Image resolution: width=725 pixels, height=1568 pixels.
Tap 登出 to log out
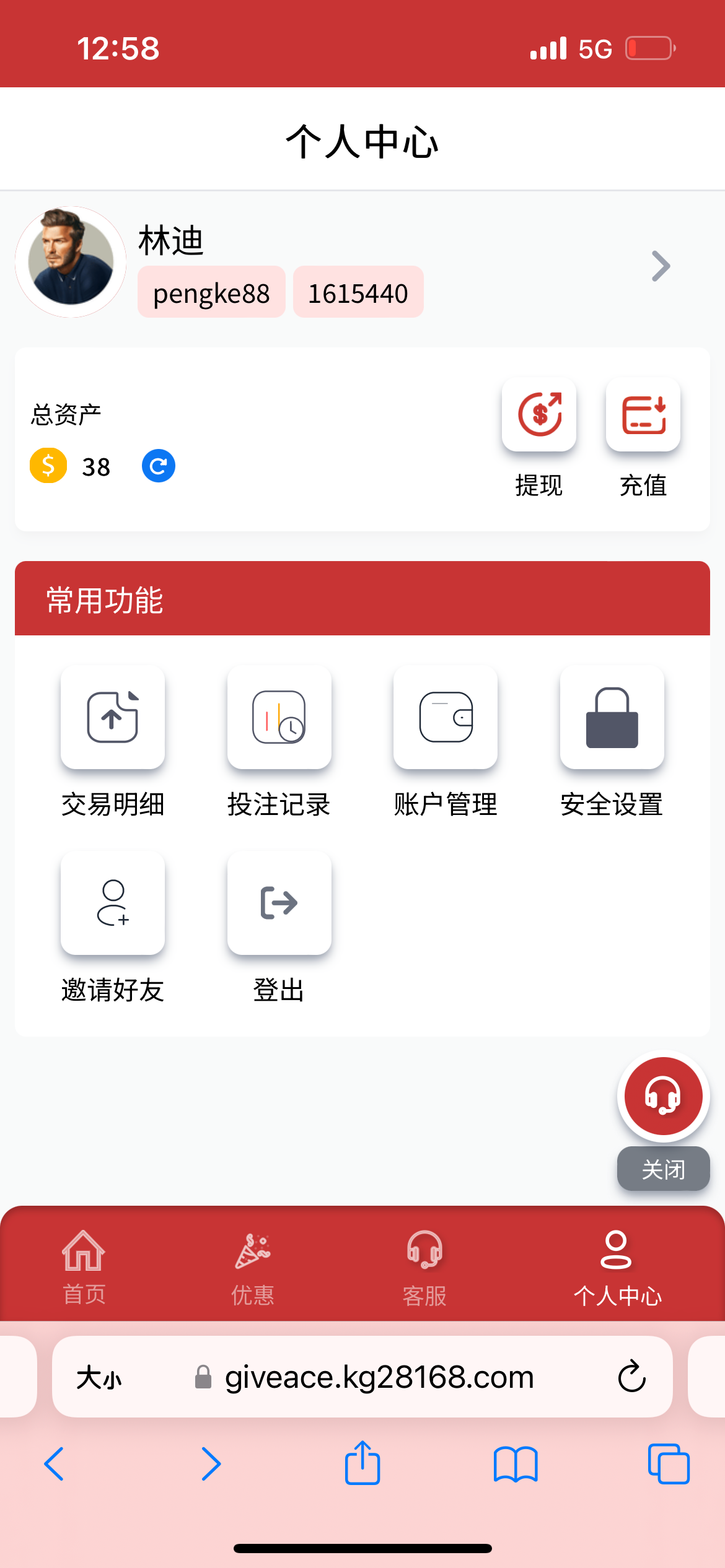(x=279, y=903)
